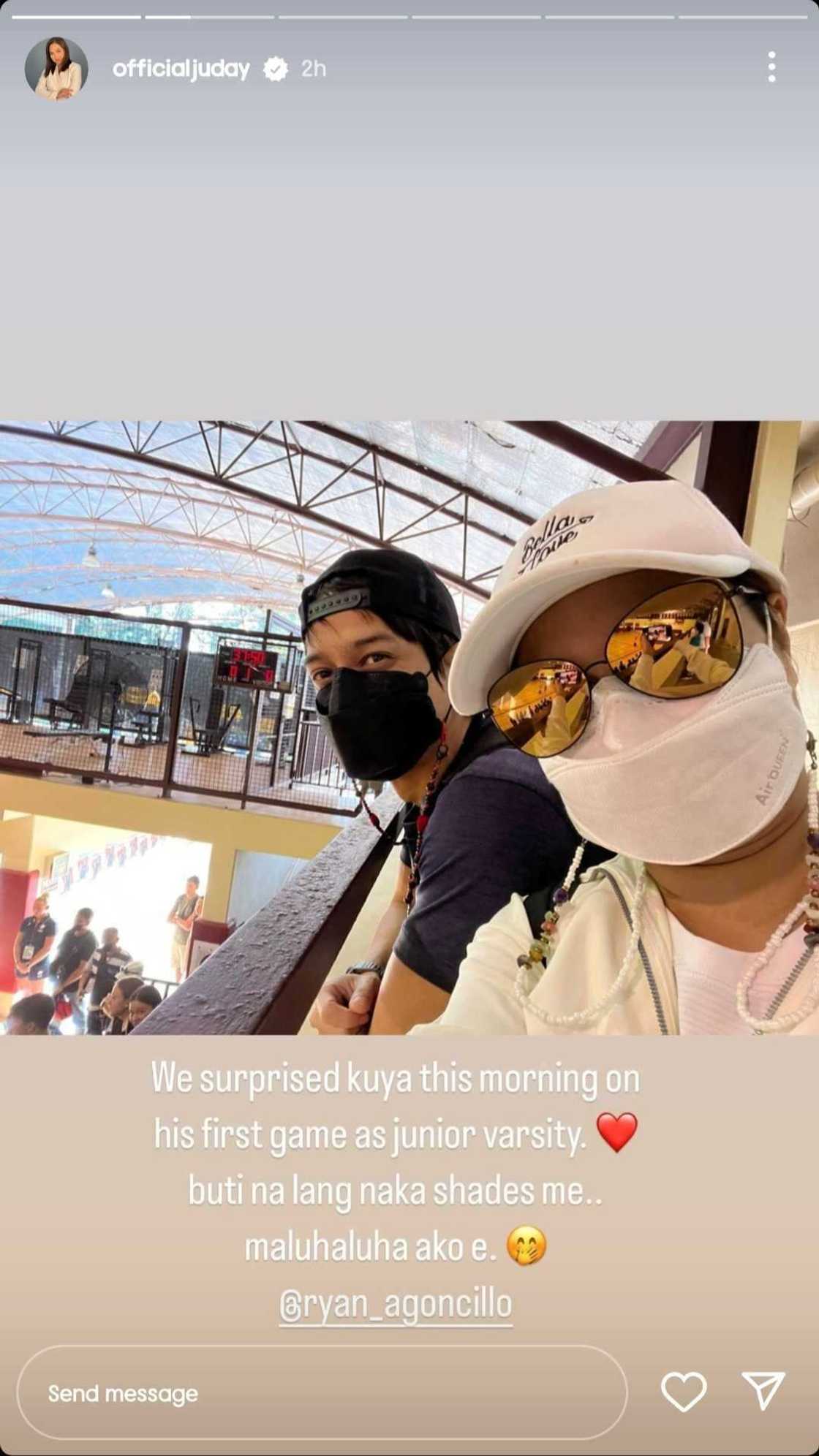This screenshot has height=1456, width=819.
Task: Focus the Send message field
Action: click(322, 1393)
